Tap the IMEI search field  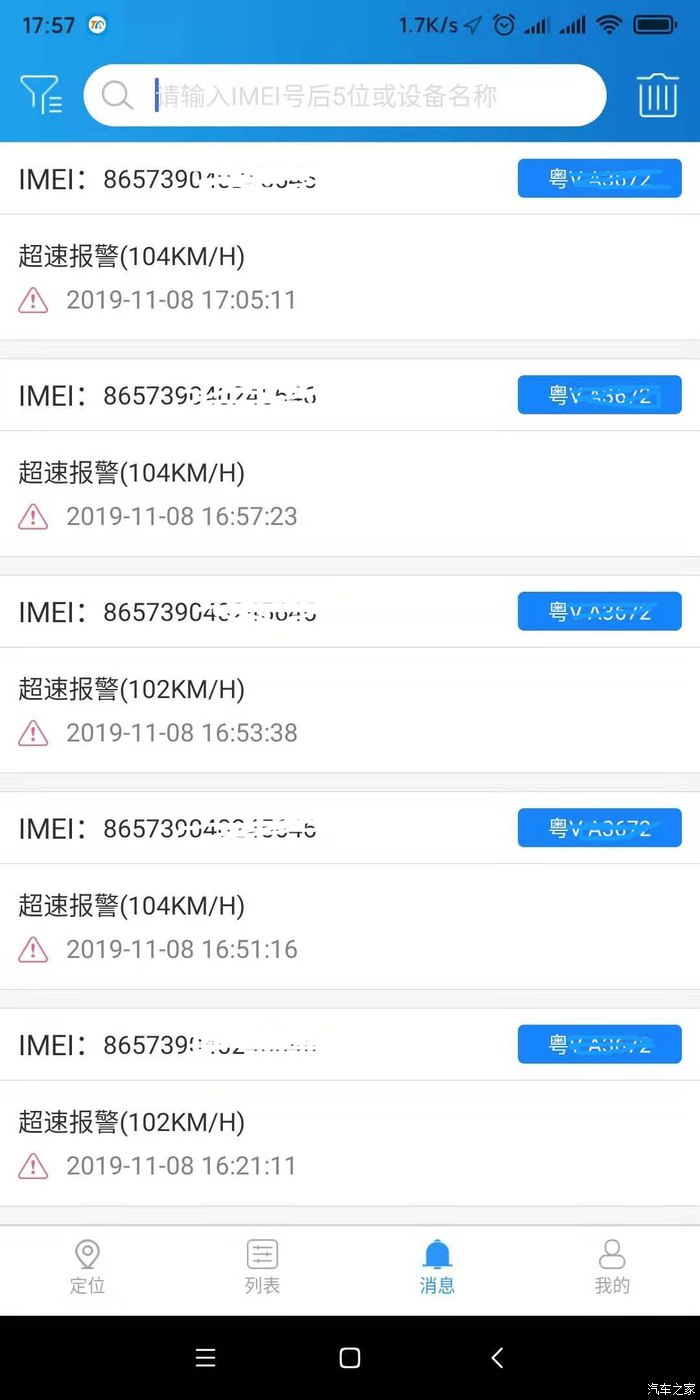point(345,96)
